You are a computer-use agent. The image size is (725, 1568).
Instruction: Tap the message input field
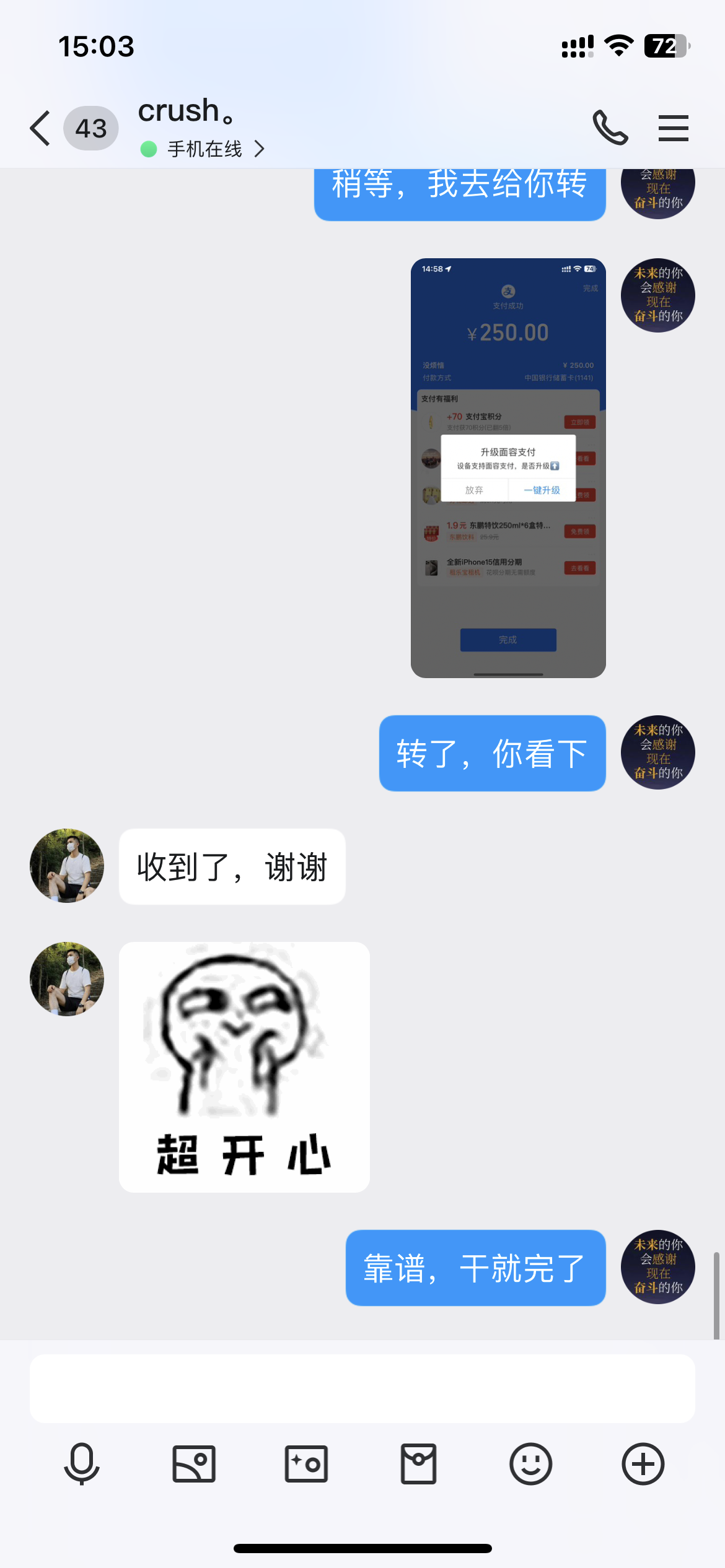(362, 1388)
